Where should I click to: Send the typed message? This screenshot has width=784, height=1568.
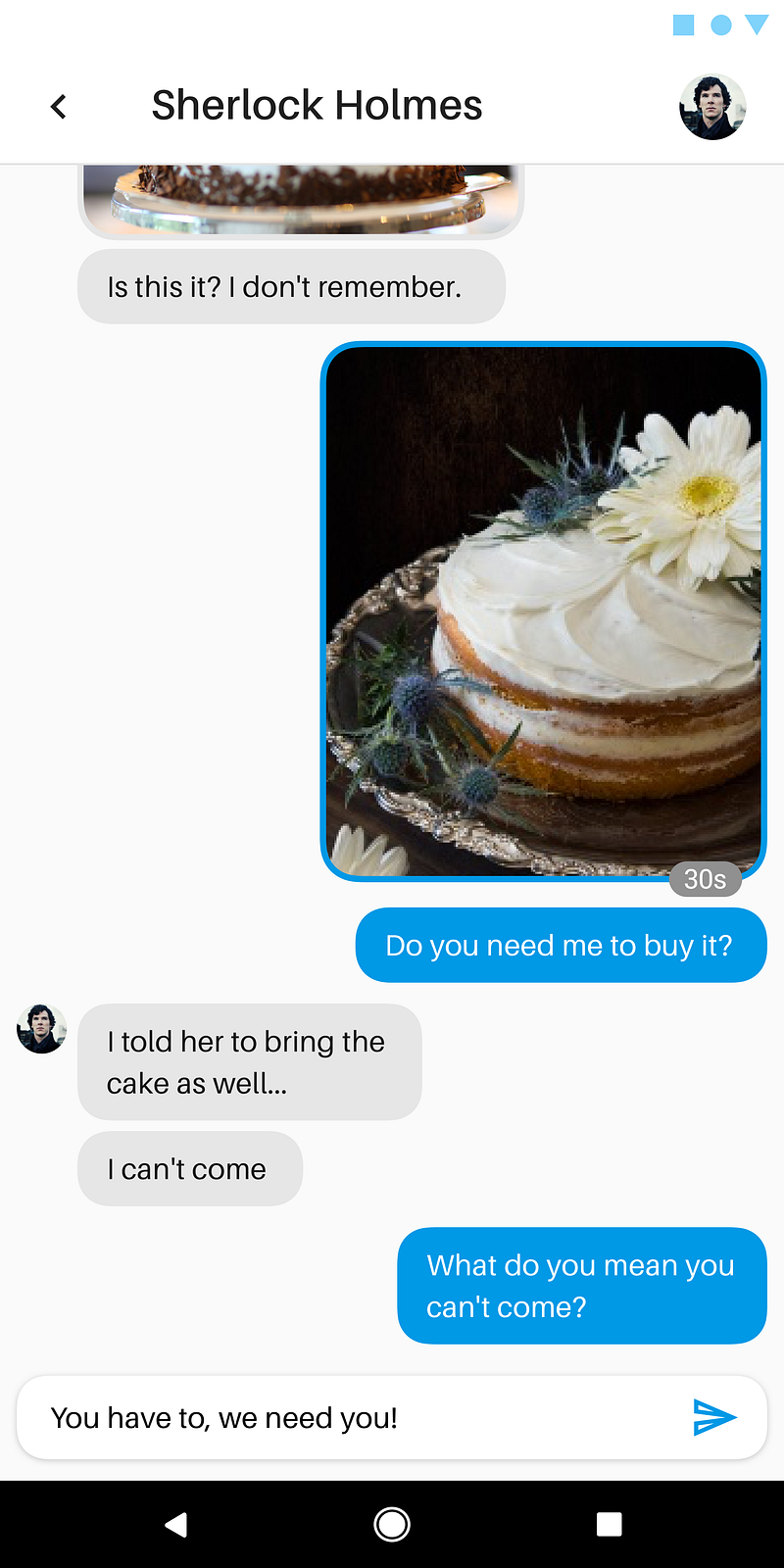coord(714,1417)
